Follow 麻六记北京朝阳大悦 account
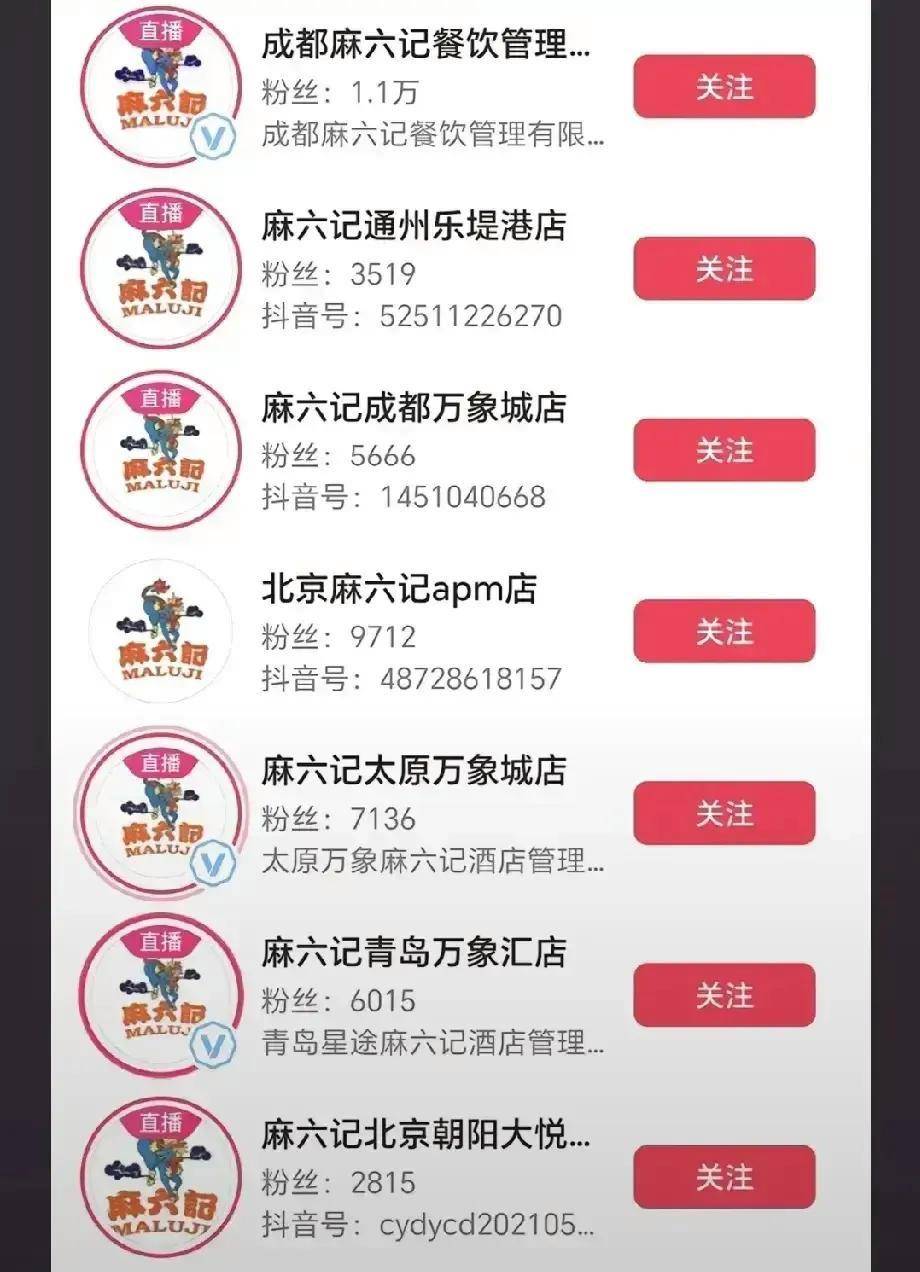 pos(724,1177)
